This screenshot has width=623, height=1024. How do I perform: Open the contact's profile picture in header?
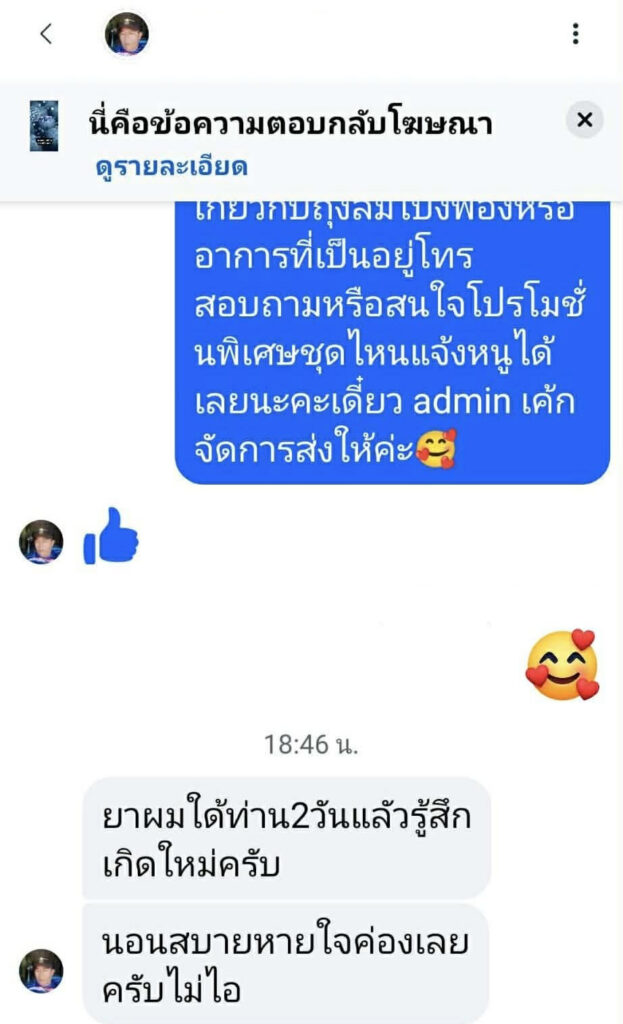[x=126, y=34]
